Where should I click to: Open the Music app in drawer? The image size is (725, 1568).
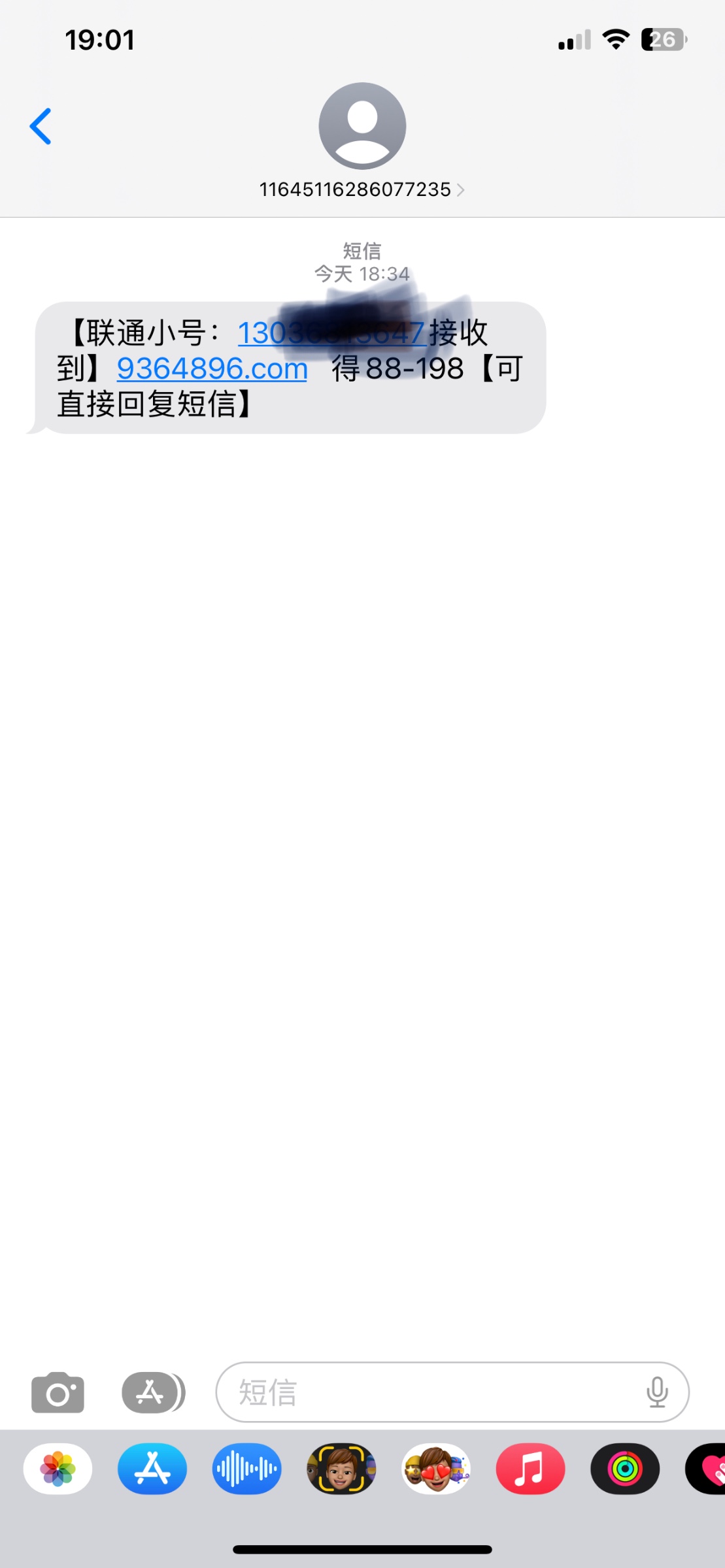coord(530,1469)
